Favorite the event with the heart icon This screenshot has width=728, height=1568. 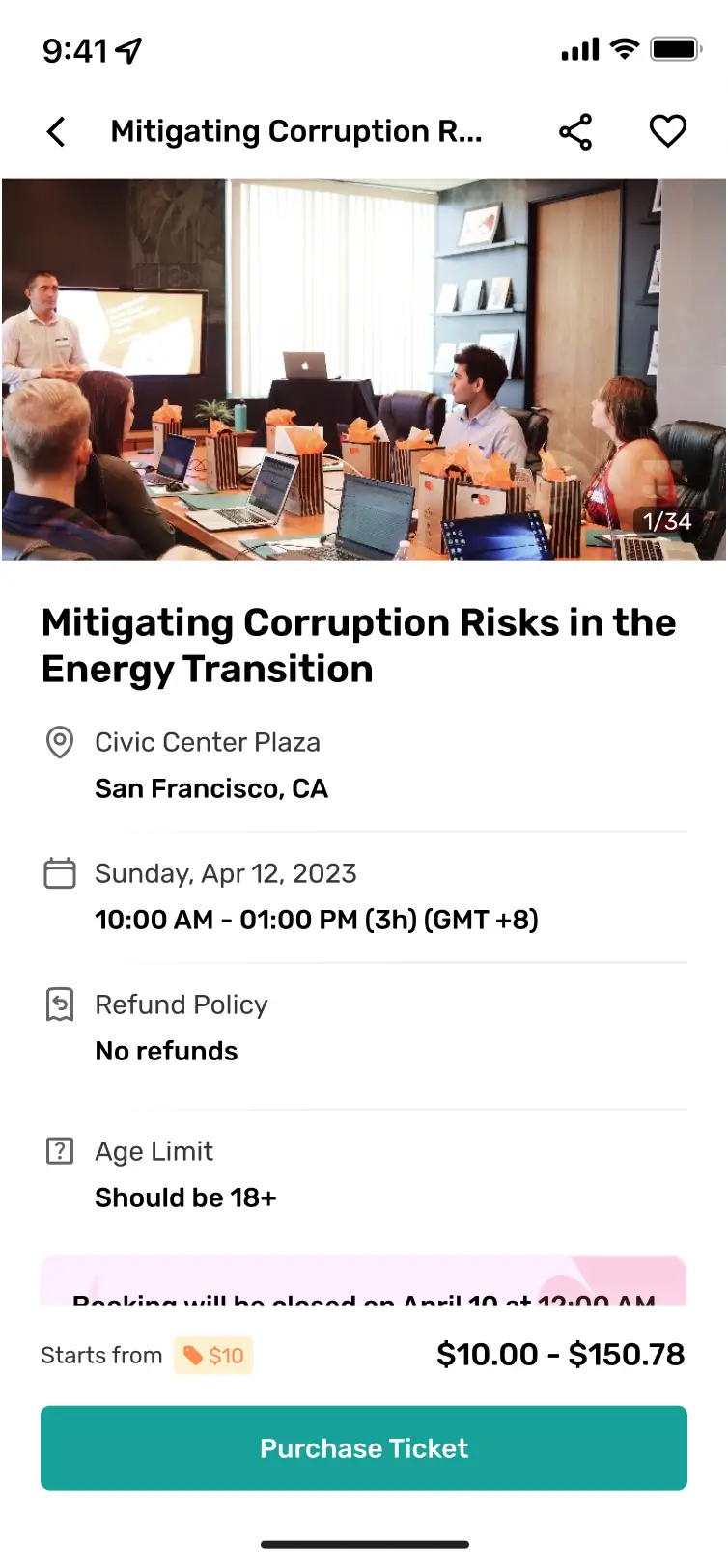pyautogui.click(x=667, y=131)
